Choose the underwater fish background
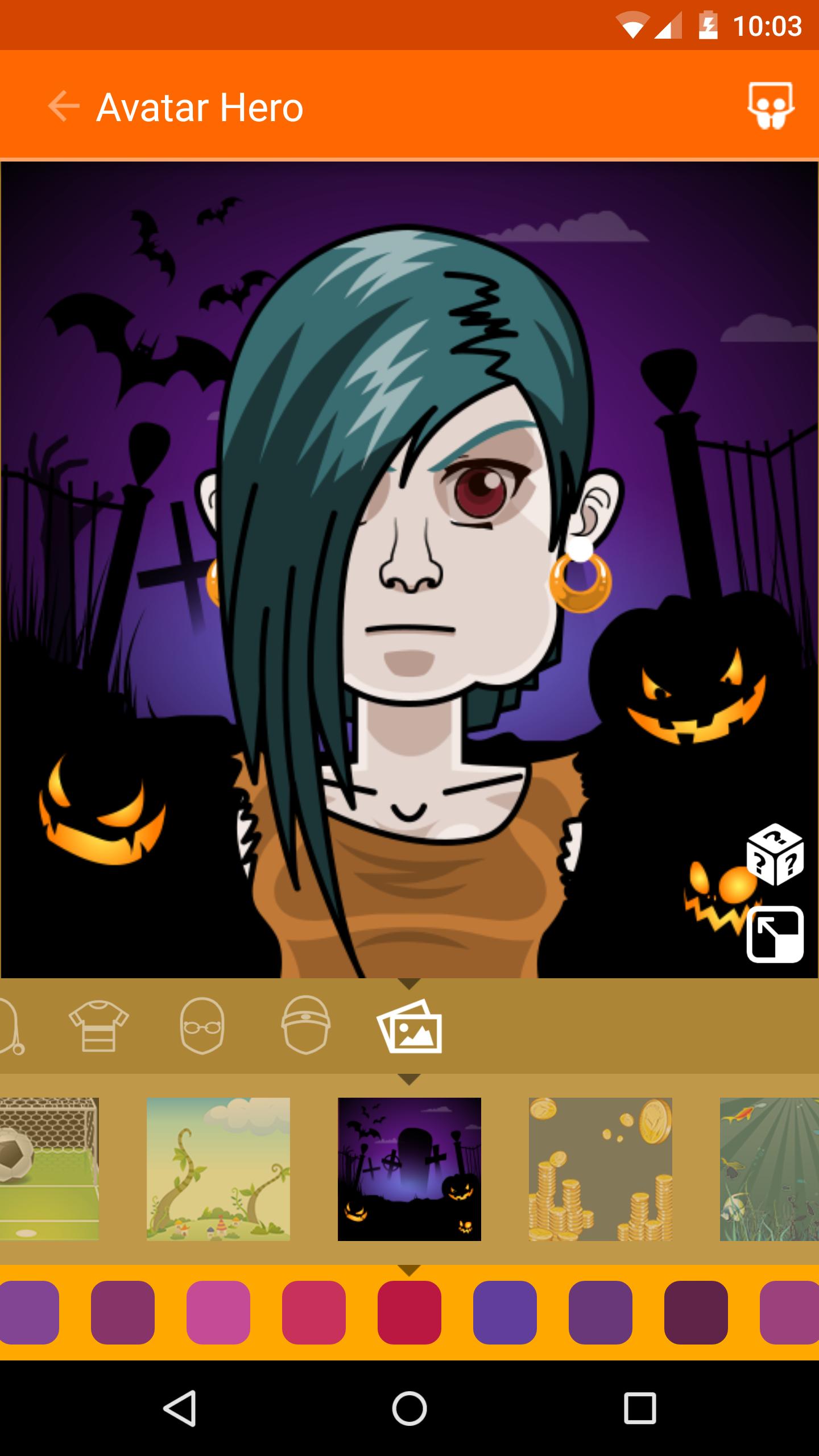This screenshot has height=1456, width=819. 769,1169
